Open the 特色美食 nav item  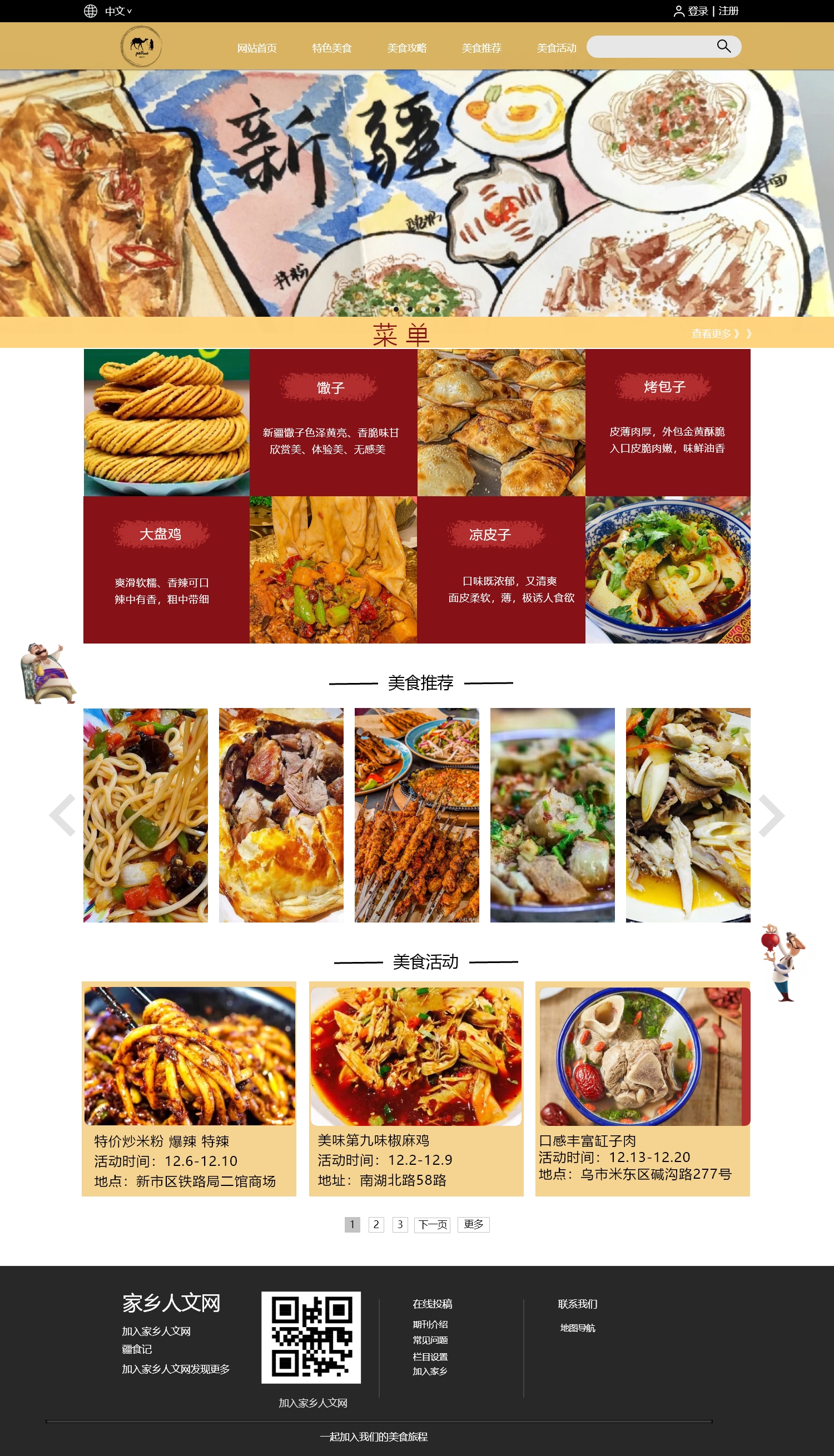pos(331,48)
